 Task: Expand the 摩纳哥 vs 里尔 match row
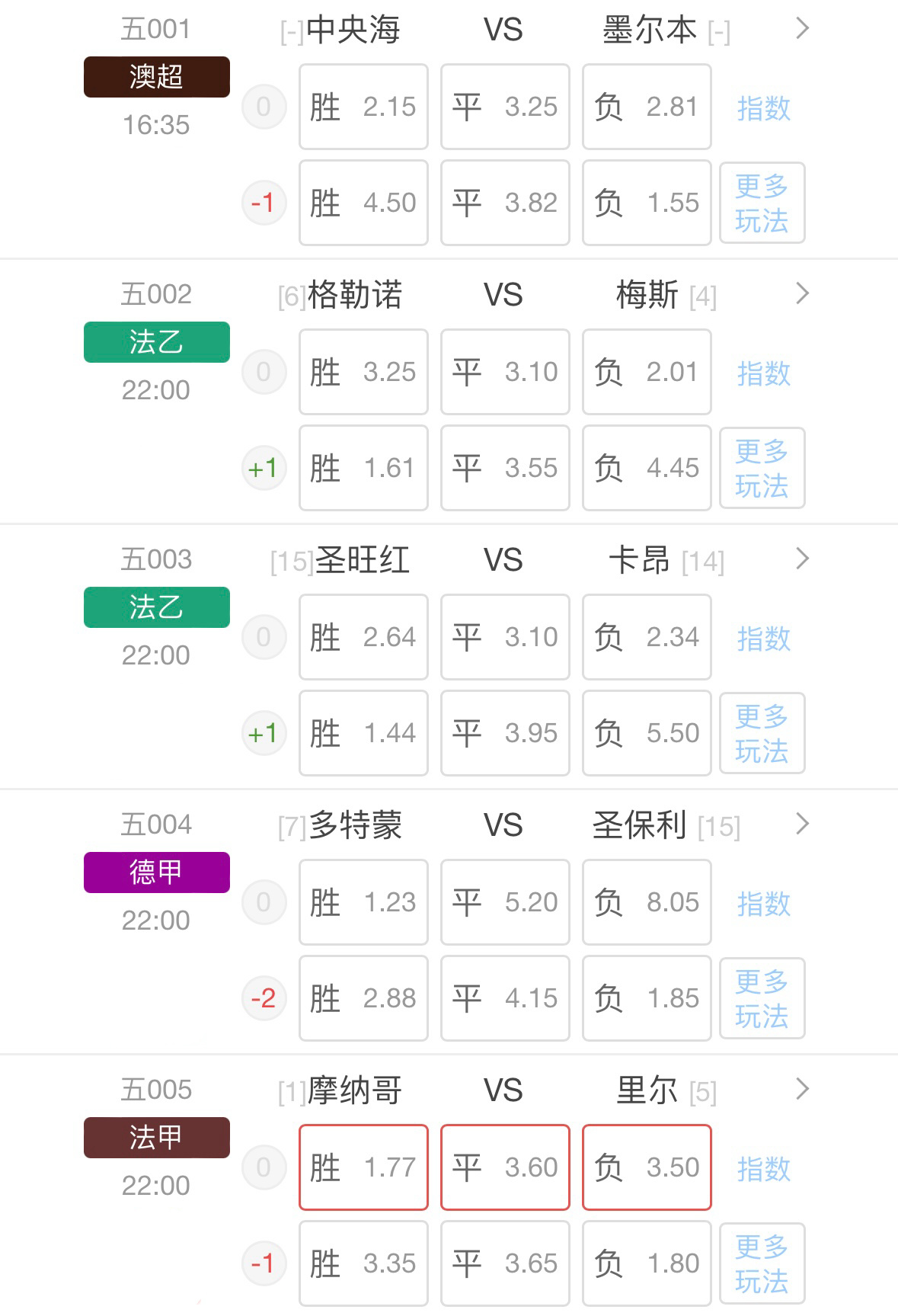tap(802, 1089)
